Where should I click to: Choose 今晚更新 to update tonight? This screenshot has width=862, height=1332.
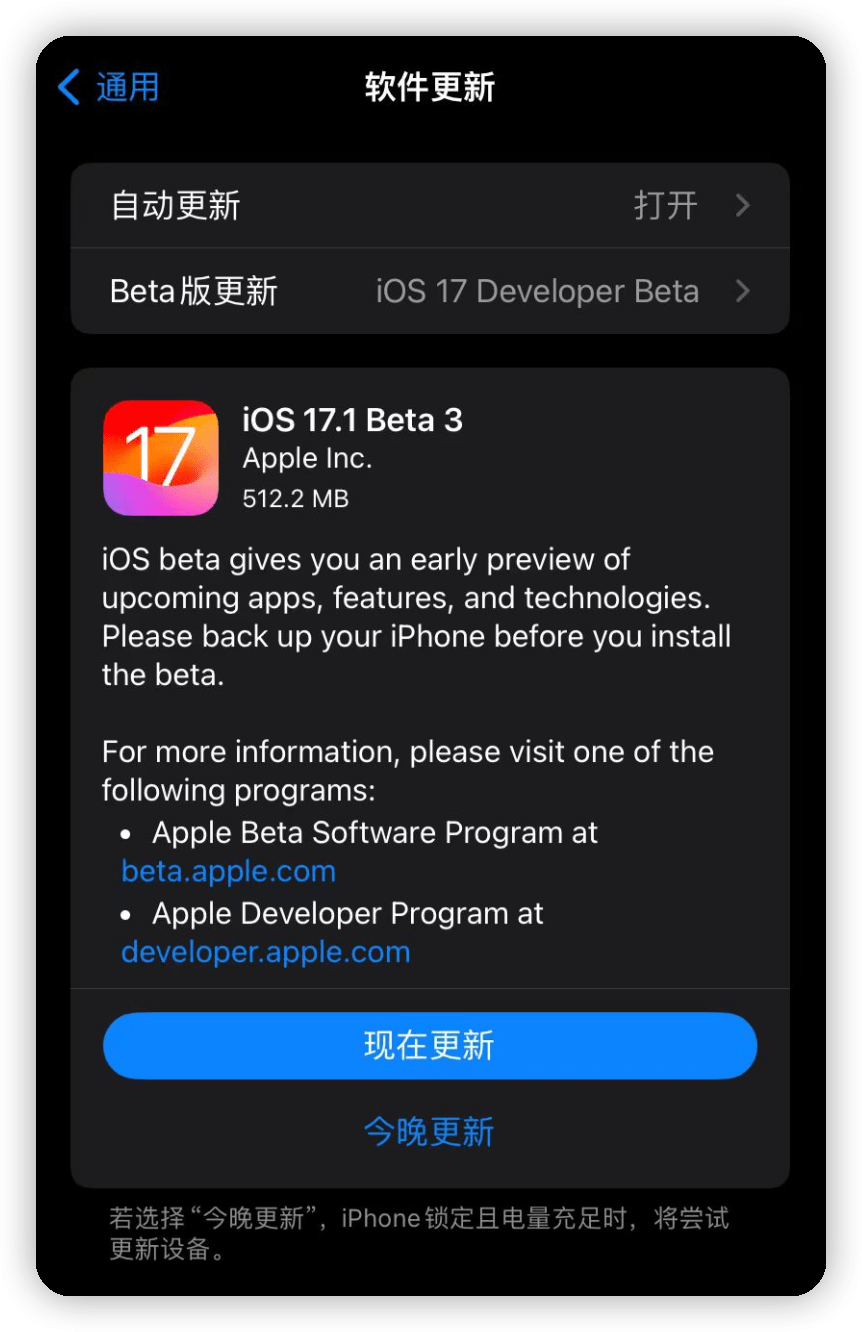(x=430, y=1131)
